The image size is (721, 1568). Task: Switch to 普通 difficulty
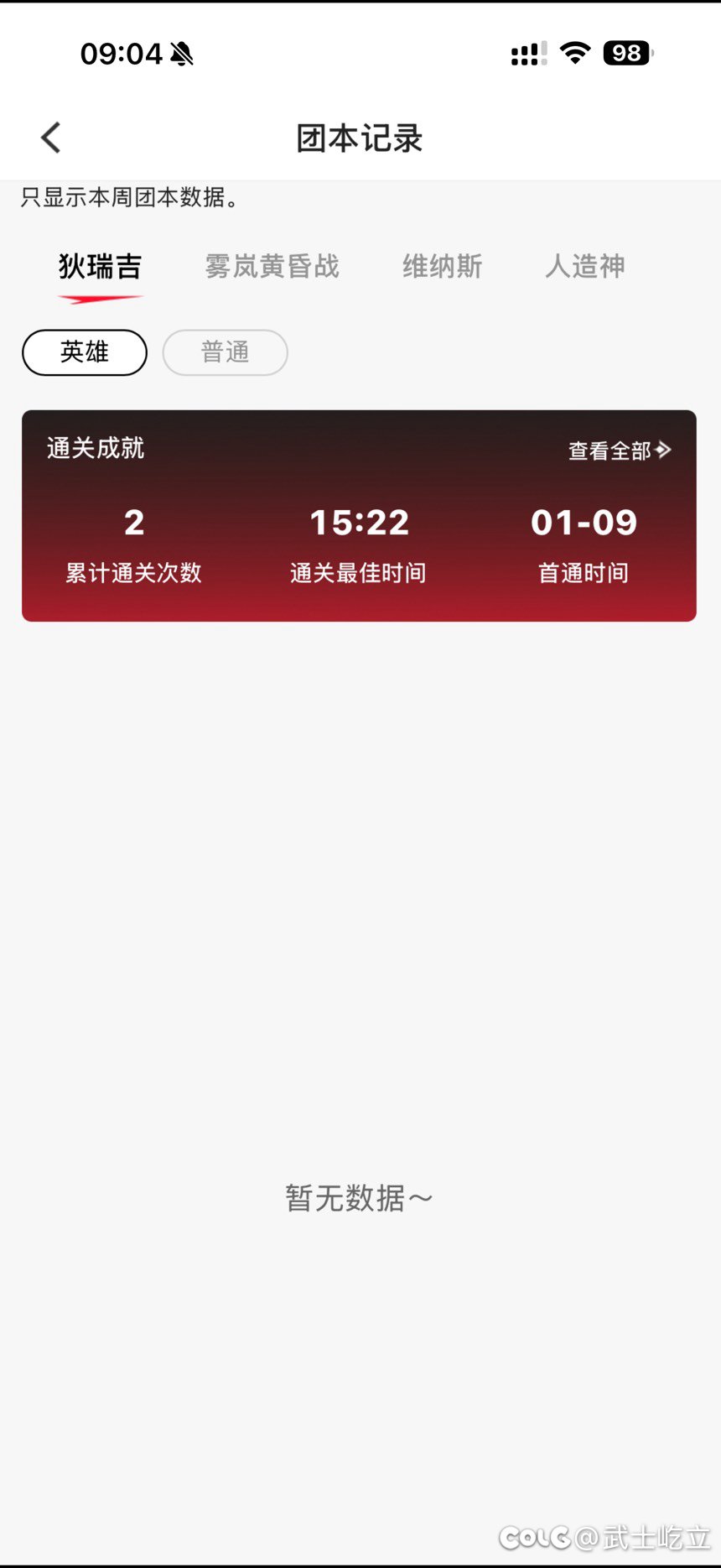pos(225,352)
